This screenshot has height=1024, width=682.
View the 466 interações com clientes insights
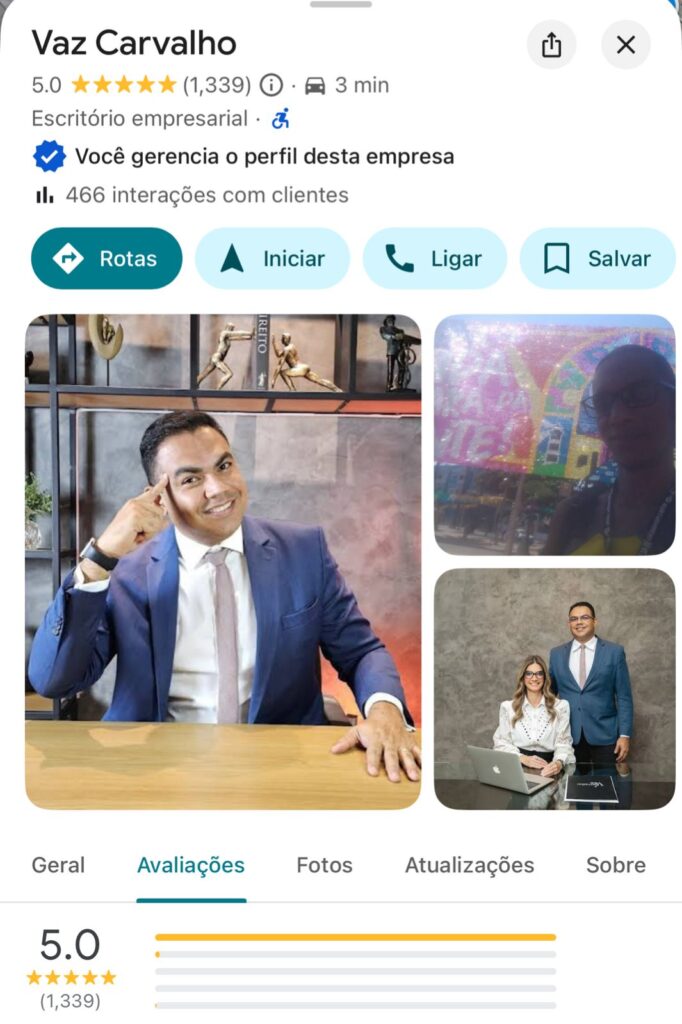206,195
